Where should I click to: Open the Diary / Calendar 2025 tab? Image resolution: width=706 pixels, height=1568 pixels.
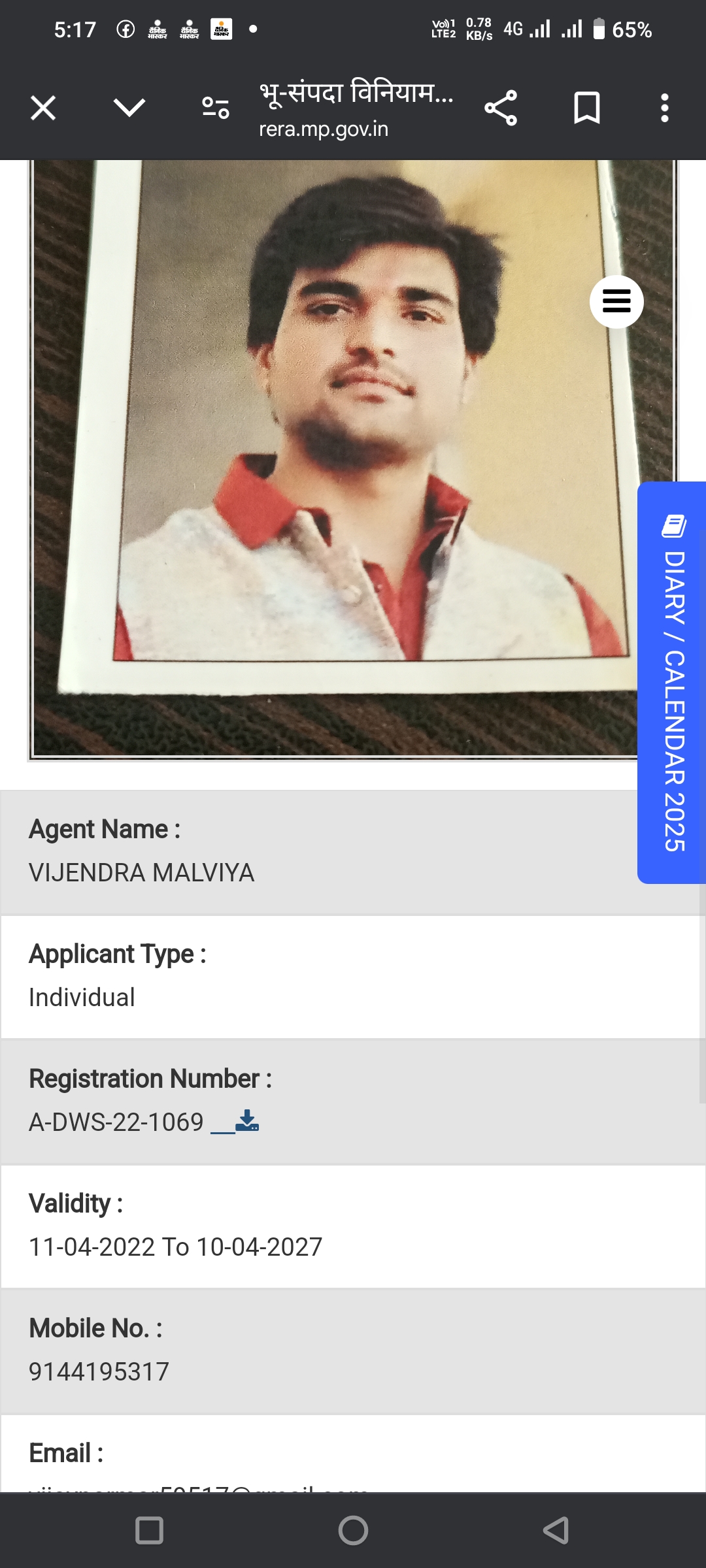click(673, 682)
